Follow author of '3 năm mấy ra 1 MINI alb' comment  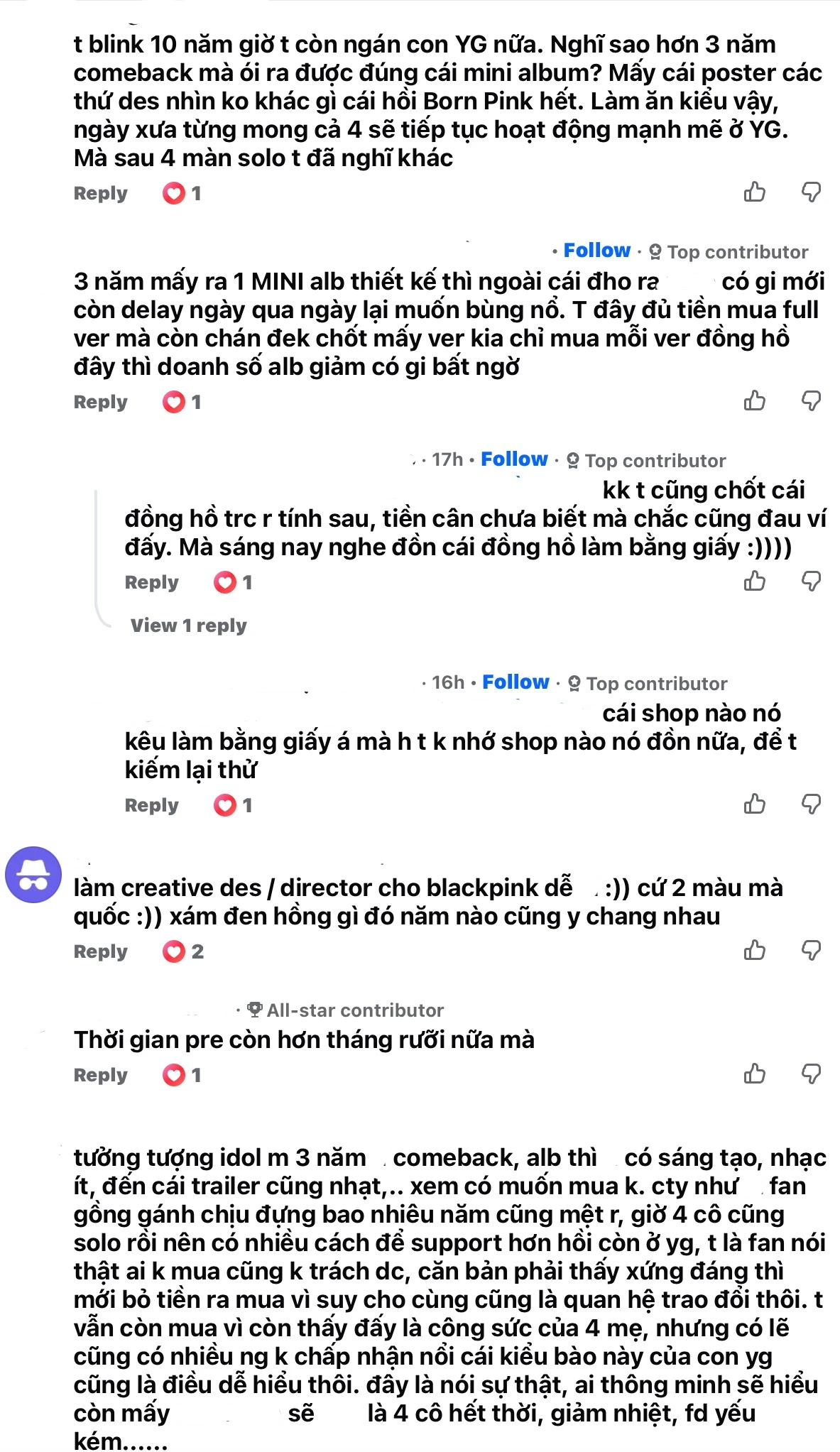pos(596,251)
